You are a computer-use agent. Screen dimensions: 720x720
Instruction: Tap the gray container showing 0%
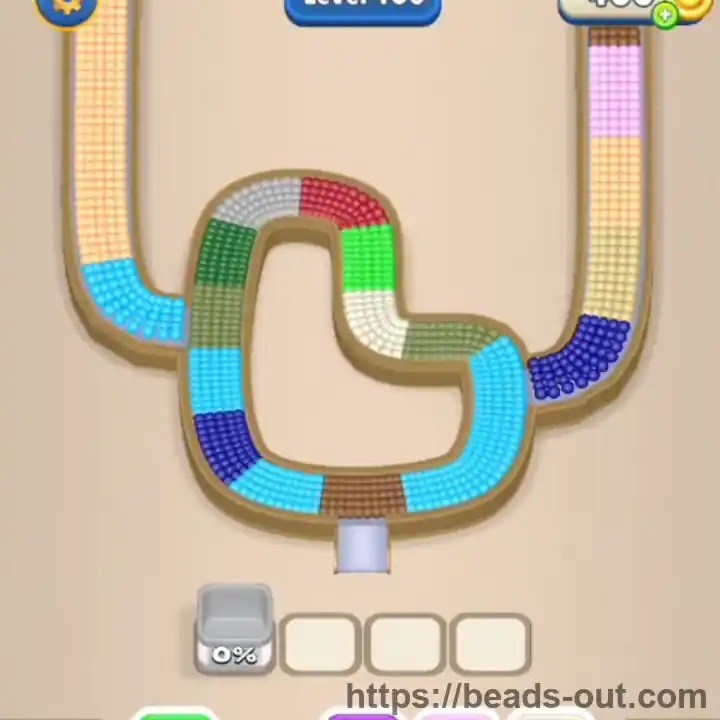click(235, 630)
